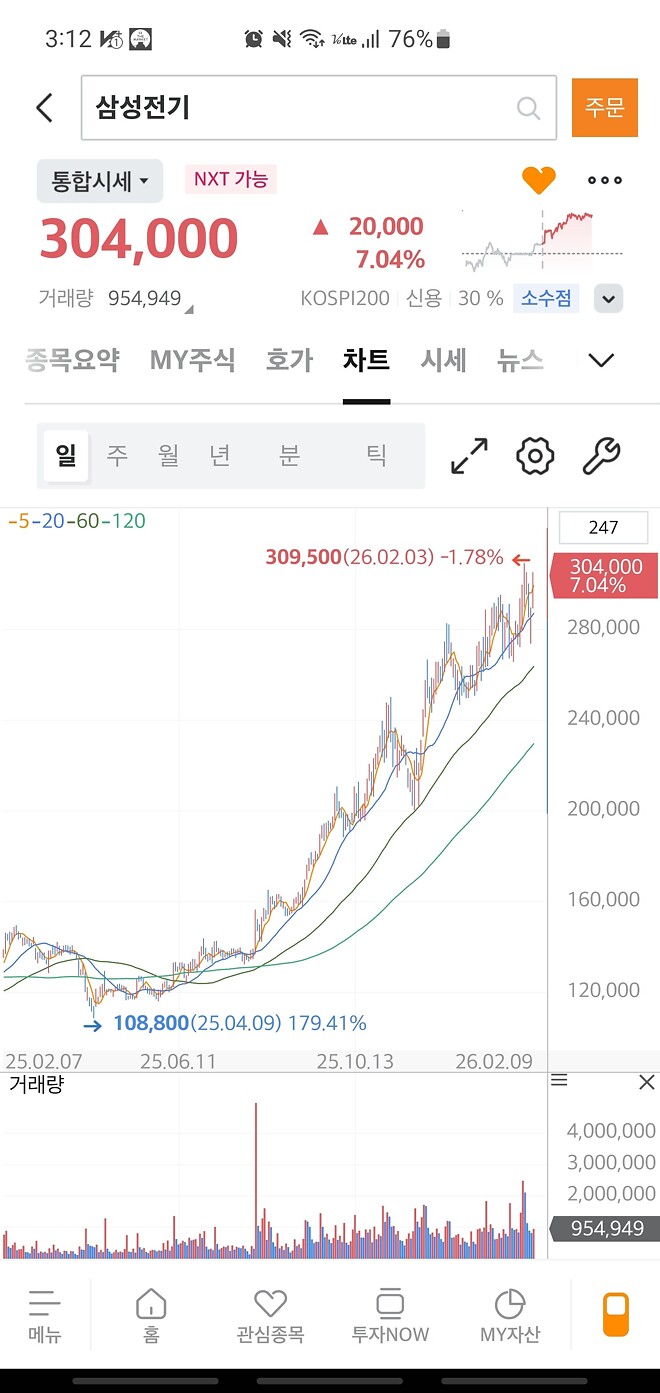Open 관심종목 in the bottom navigation

tap(270, 1315)
